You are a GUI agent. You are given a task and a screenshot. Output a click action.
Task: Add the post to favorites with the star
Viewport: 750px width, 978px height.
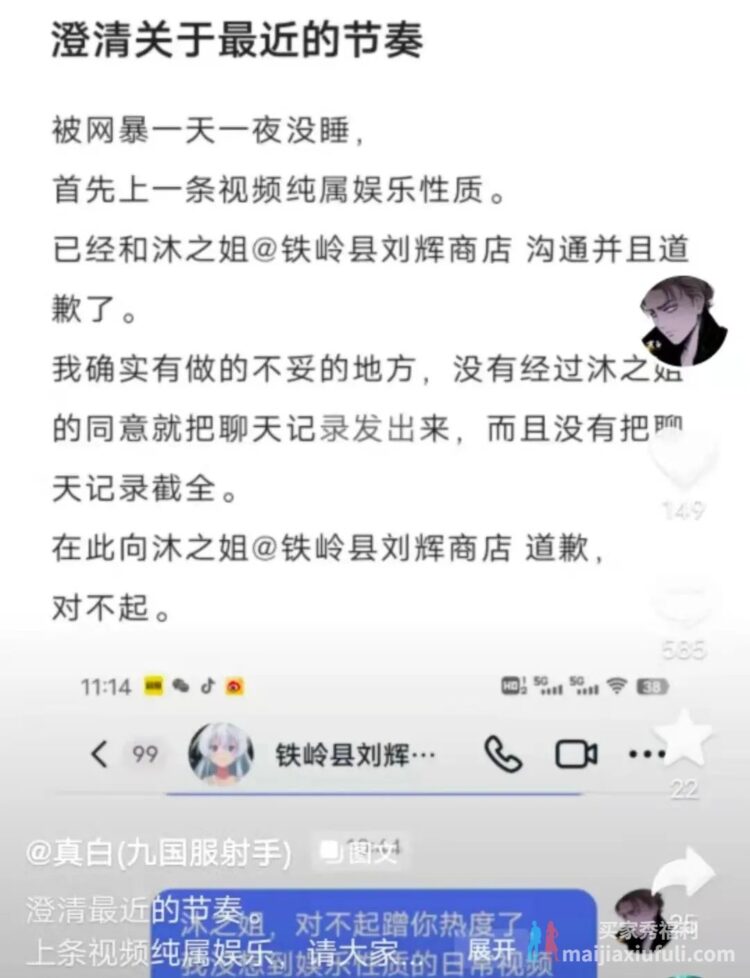683,740
